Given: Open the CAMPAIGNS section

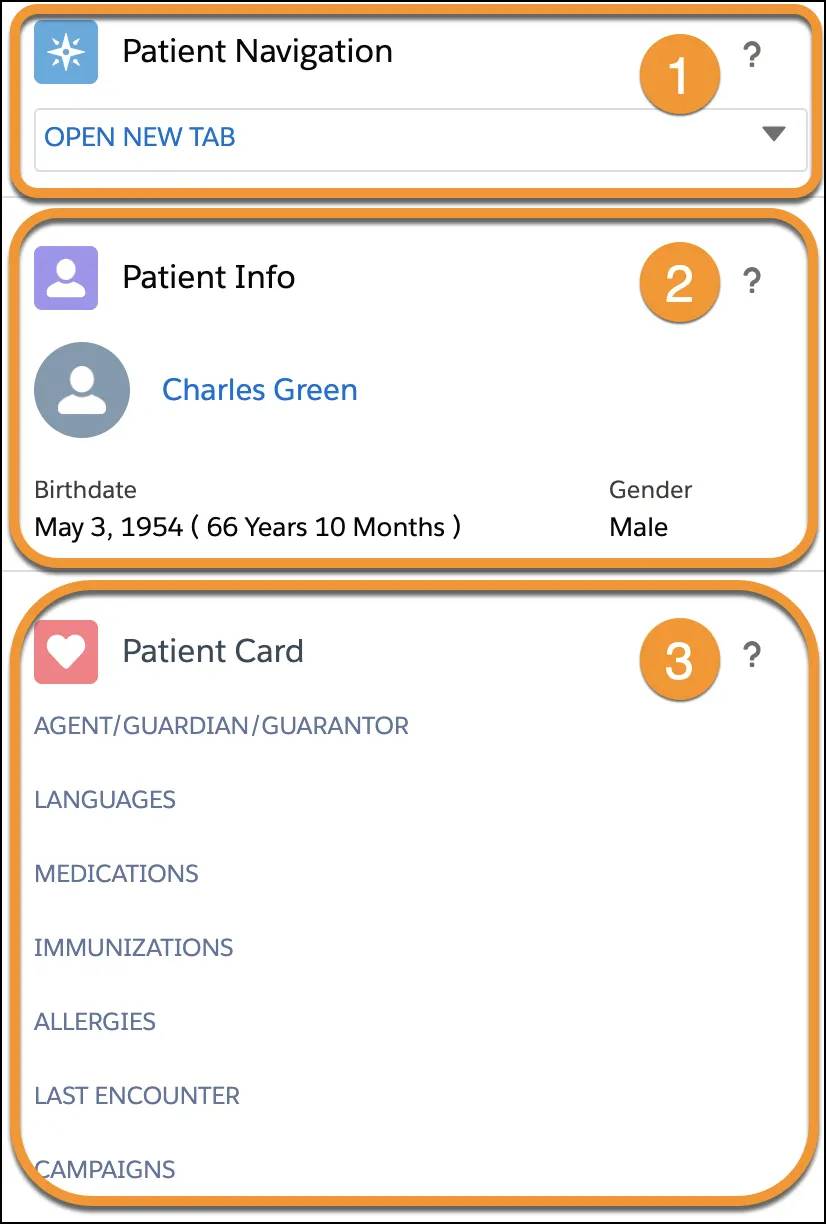Looking at the screenshot, I should pos(104,1169).
